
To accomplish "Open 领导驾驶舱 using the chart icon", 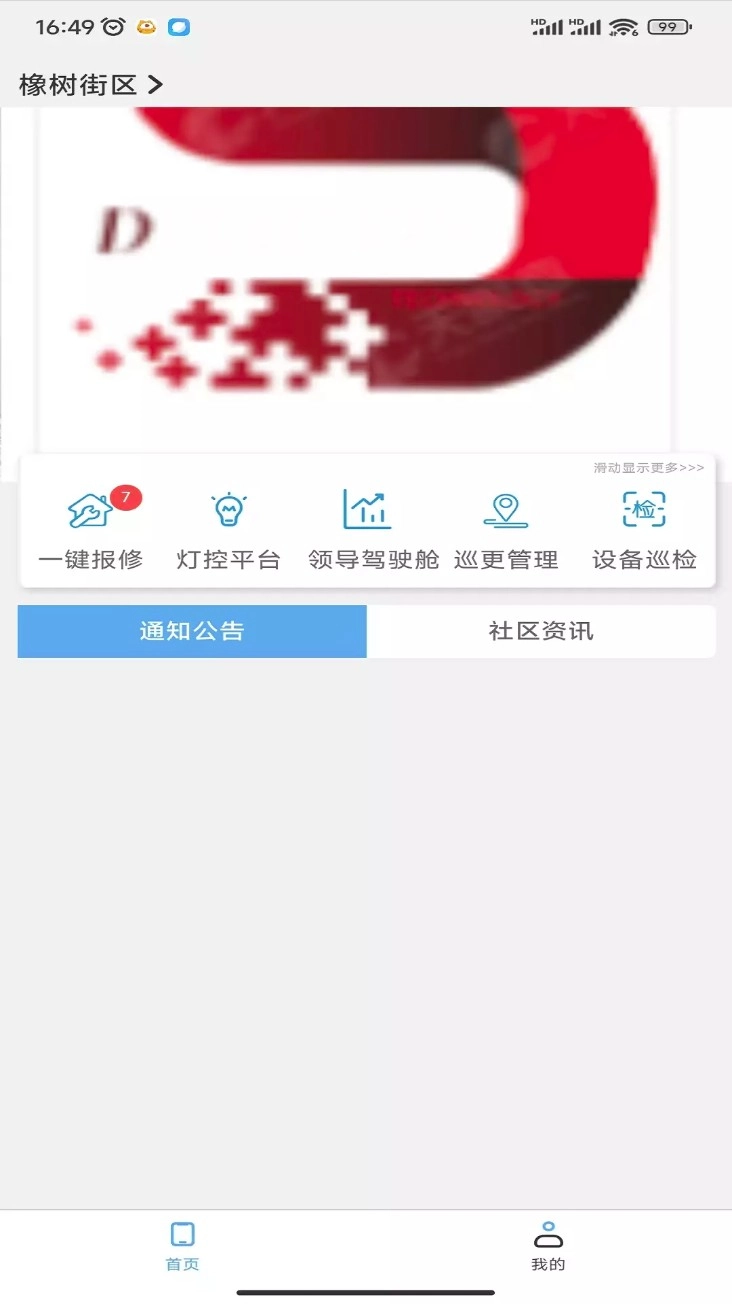I will click(x=366, y=510).
